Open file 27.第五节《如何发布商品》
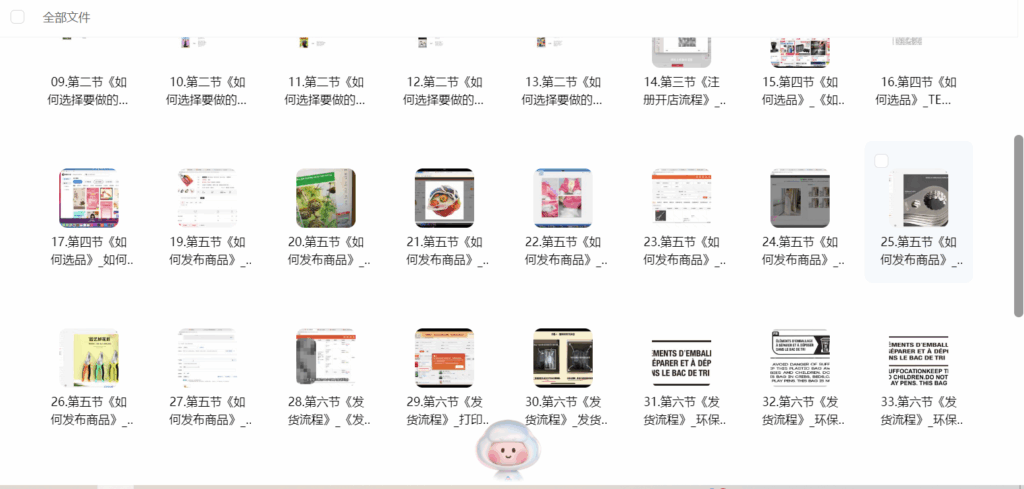The width and height of the screenshot is (1024, 489). click(207, 357)
